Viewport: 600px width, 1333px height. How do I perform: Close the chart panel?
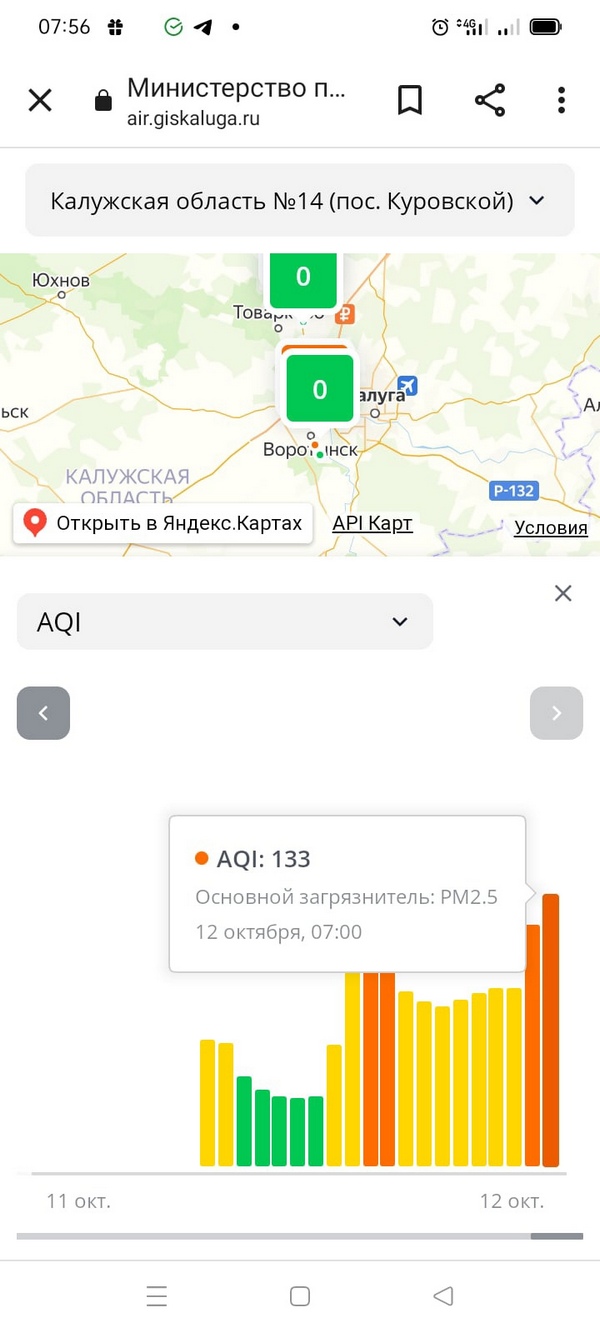(x=563, y=594)
